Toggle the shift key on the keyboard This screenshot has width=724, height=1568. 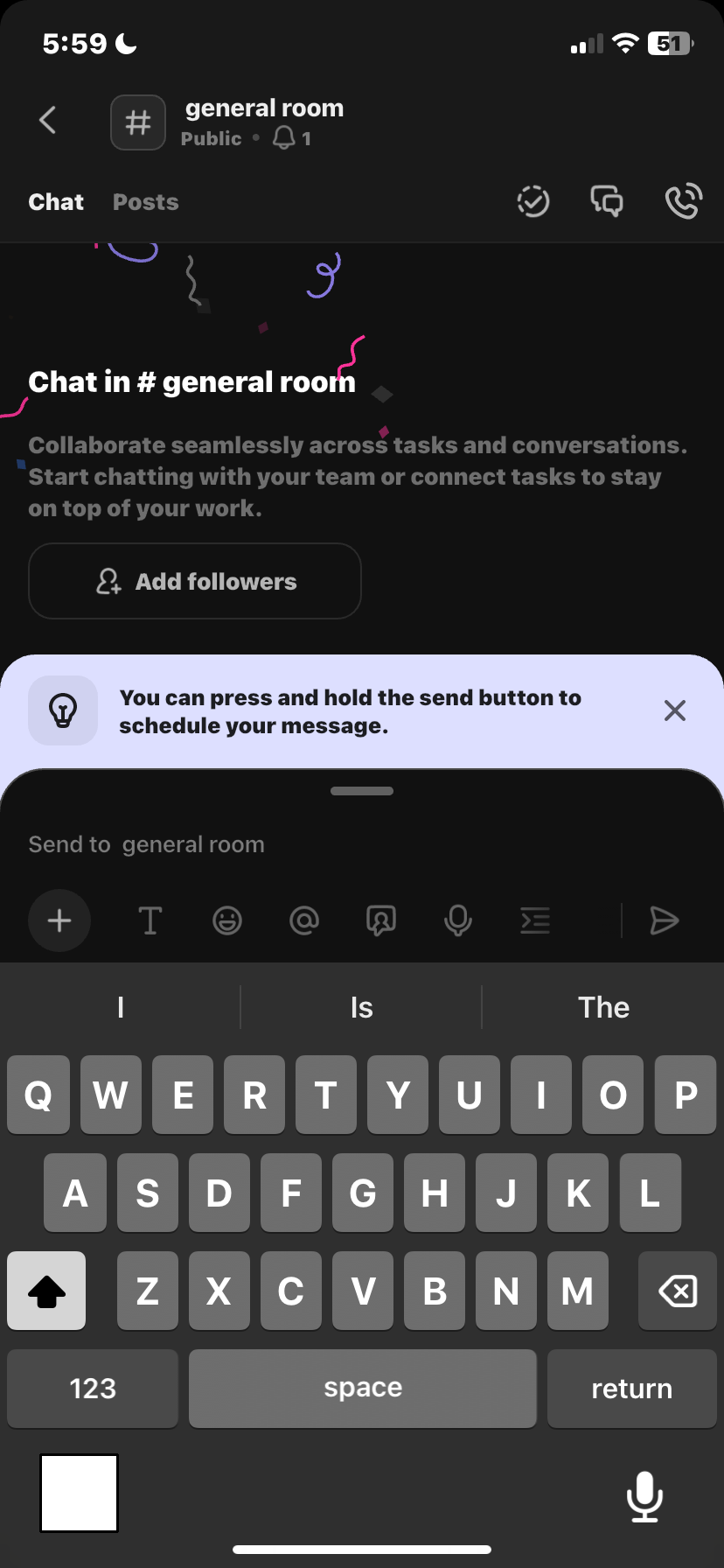(x=45, y=1290)
